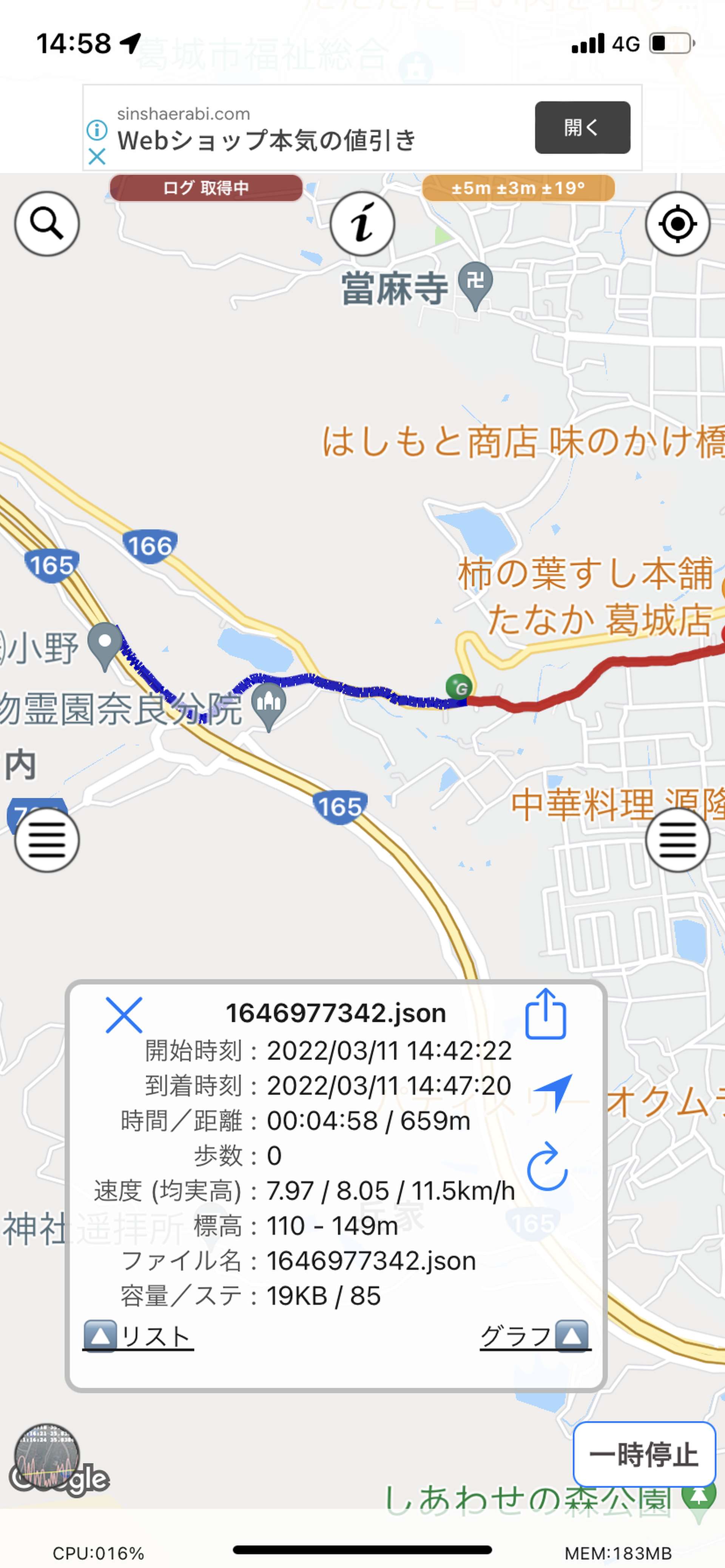Open the 當麻寺 temple map pin
725x1568 pixels.
(x=475, y=285)
